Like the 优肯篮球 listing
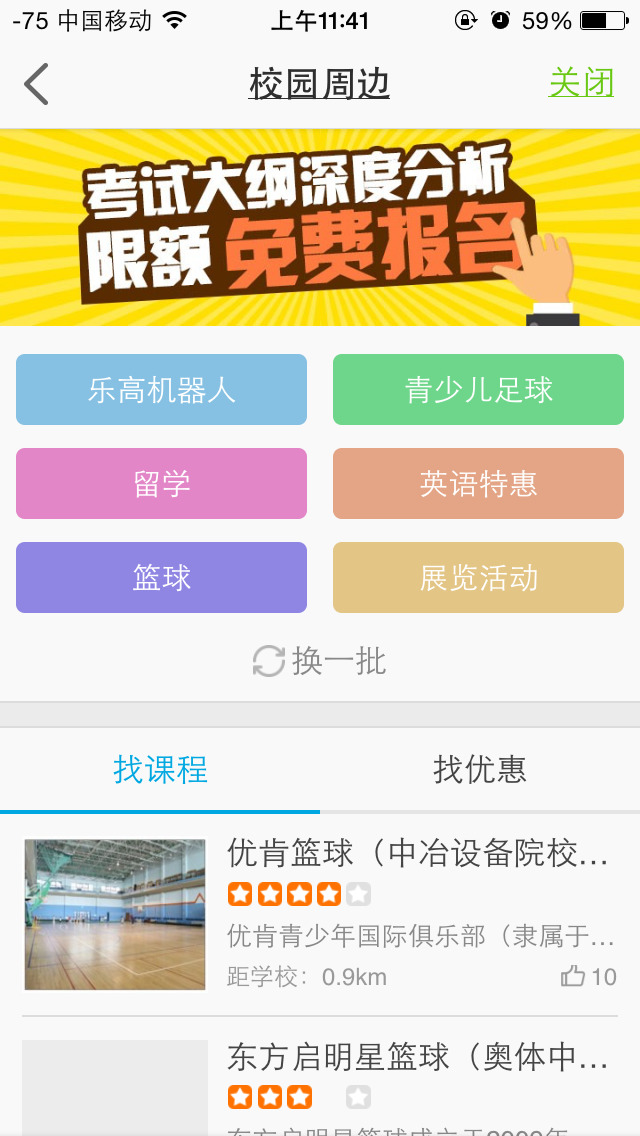This screenshot has width=640, height=1136. coord(589,977)
